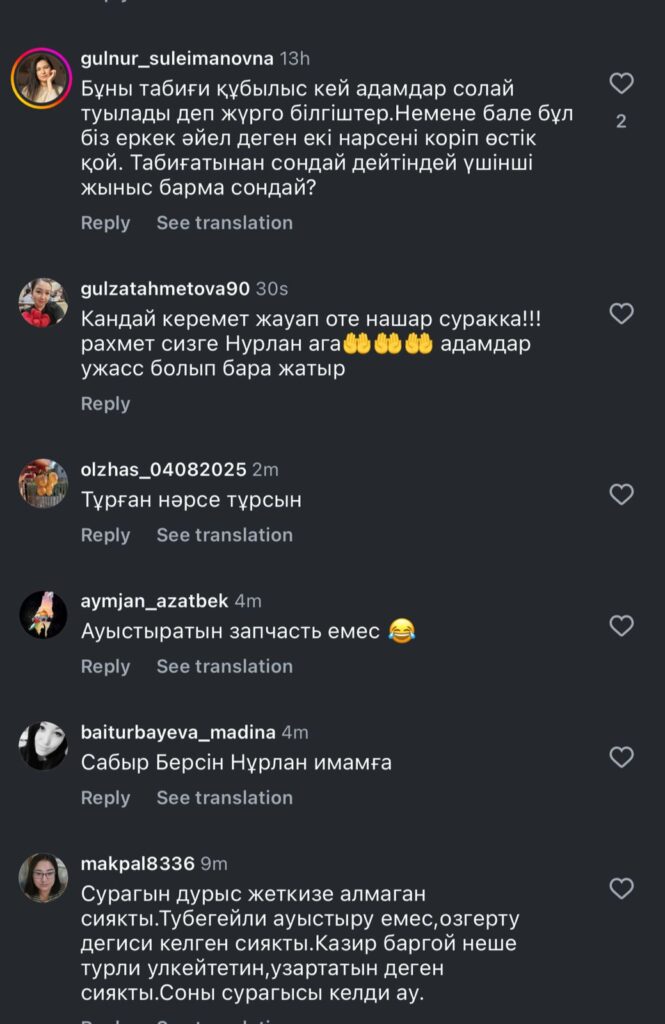
Task: Like baiturbayeva_madina's comment
Action: (x=621, y=757)
